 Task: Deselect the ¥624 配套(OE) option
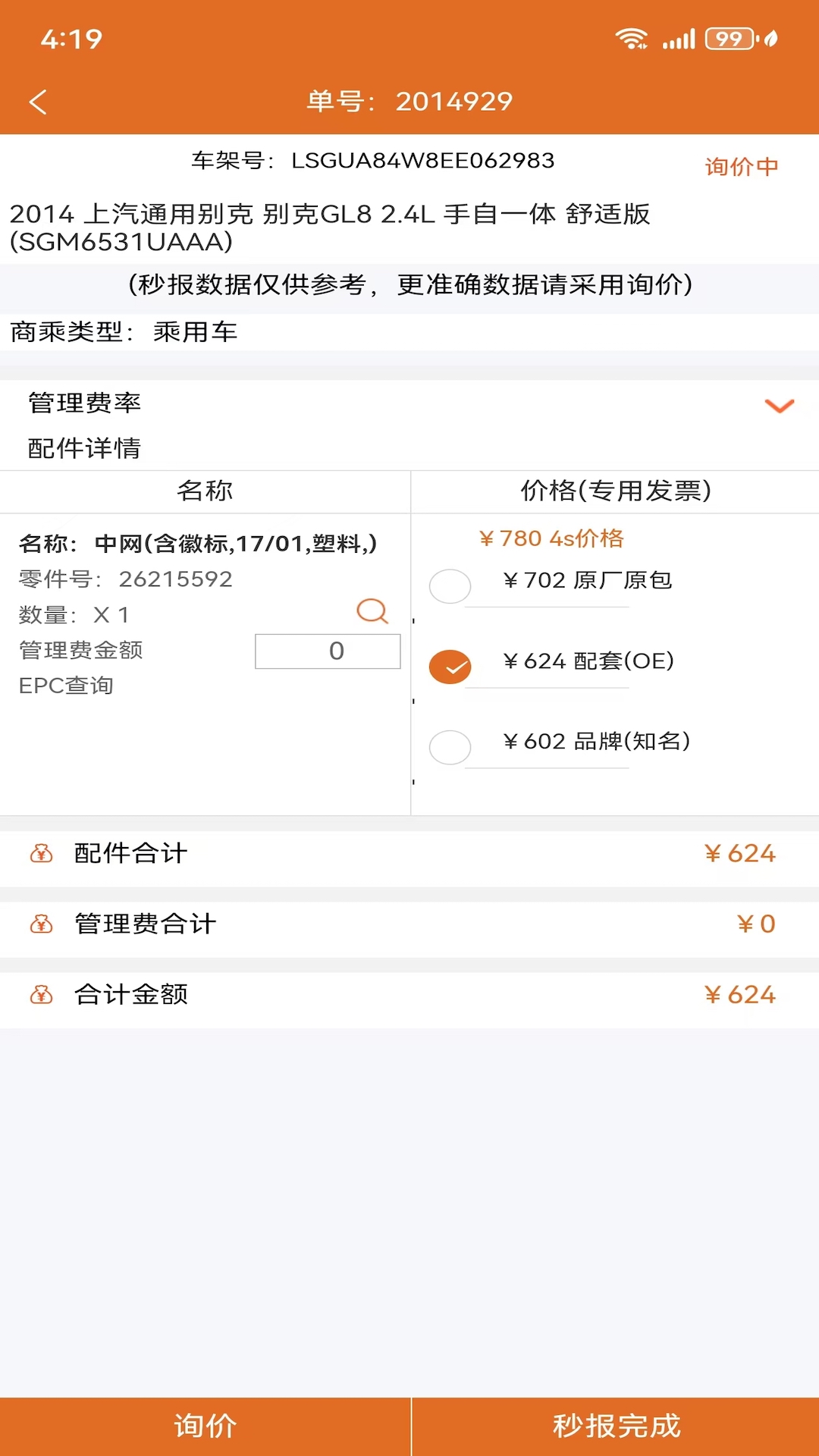[x=450, y=667]
